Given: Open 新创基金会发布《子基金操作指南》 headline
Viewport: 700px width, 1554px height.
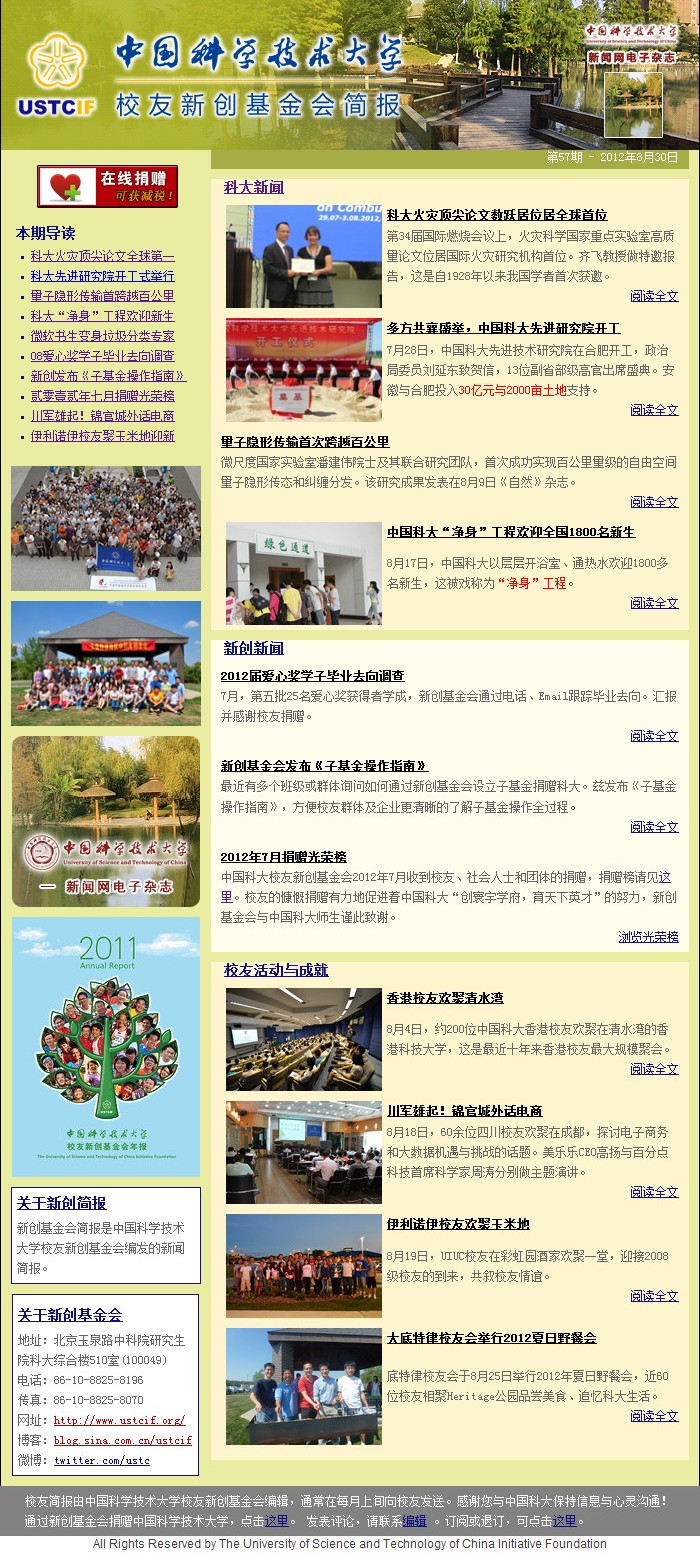Looking at the screenshot, I should (x=324, y=766).
